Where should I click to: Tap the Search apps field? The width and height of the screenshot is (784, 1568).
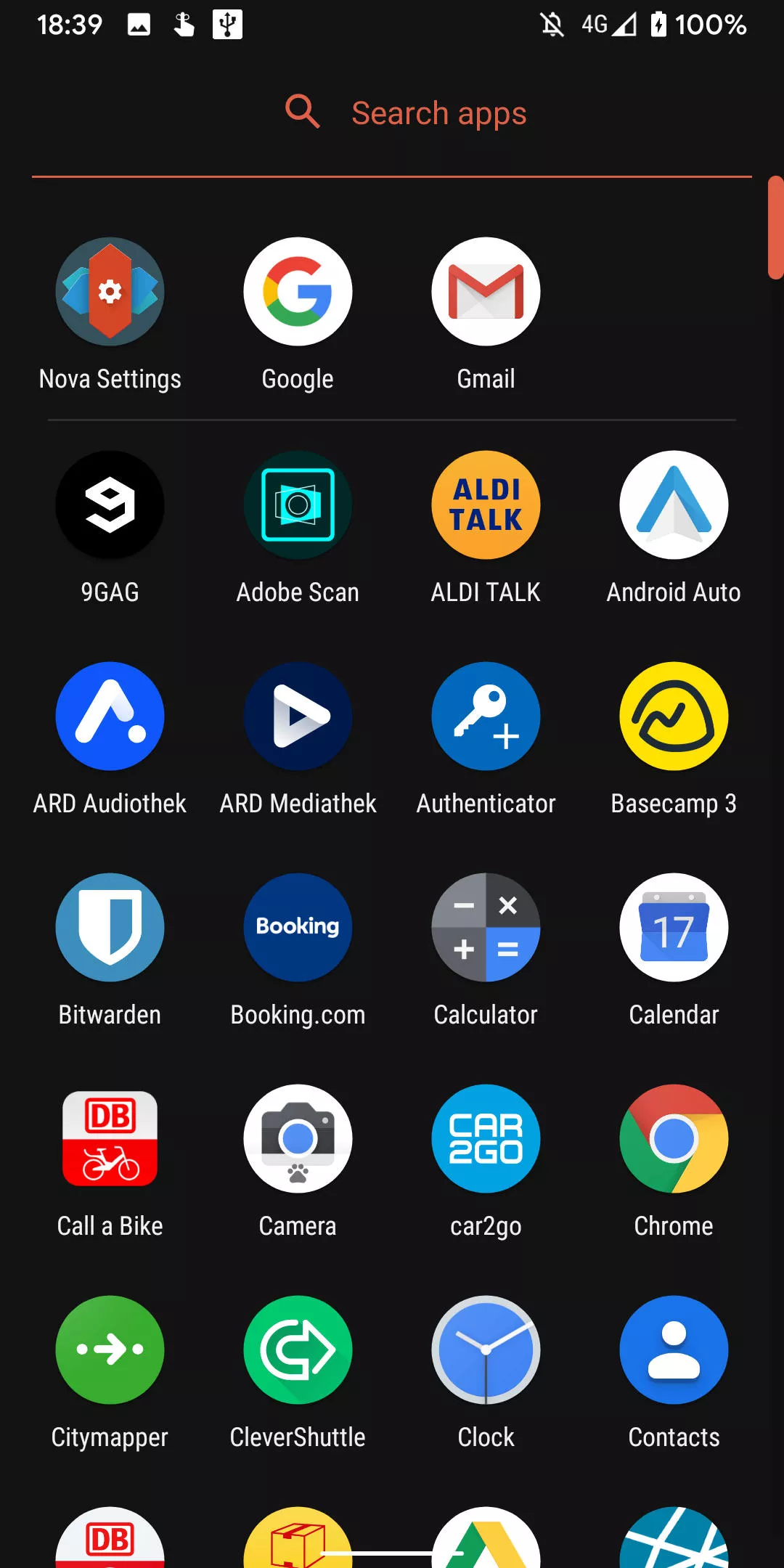click(x=392, y=113)
